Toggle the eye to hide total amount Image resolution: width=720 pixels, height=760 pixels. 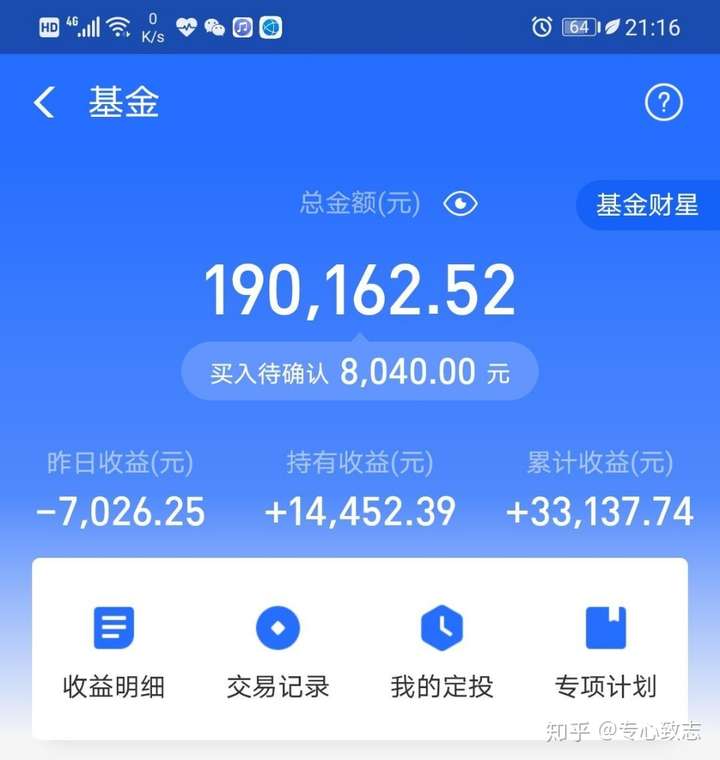tap(459, 203)
